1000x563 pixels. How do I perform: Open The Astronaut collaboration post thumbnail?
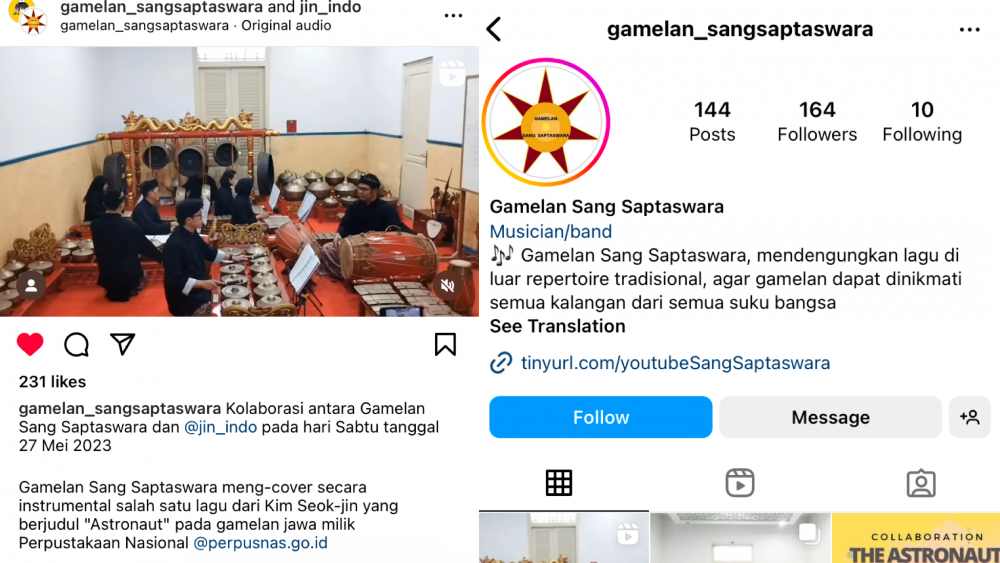point(915,538)
